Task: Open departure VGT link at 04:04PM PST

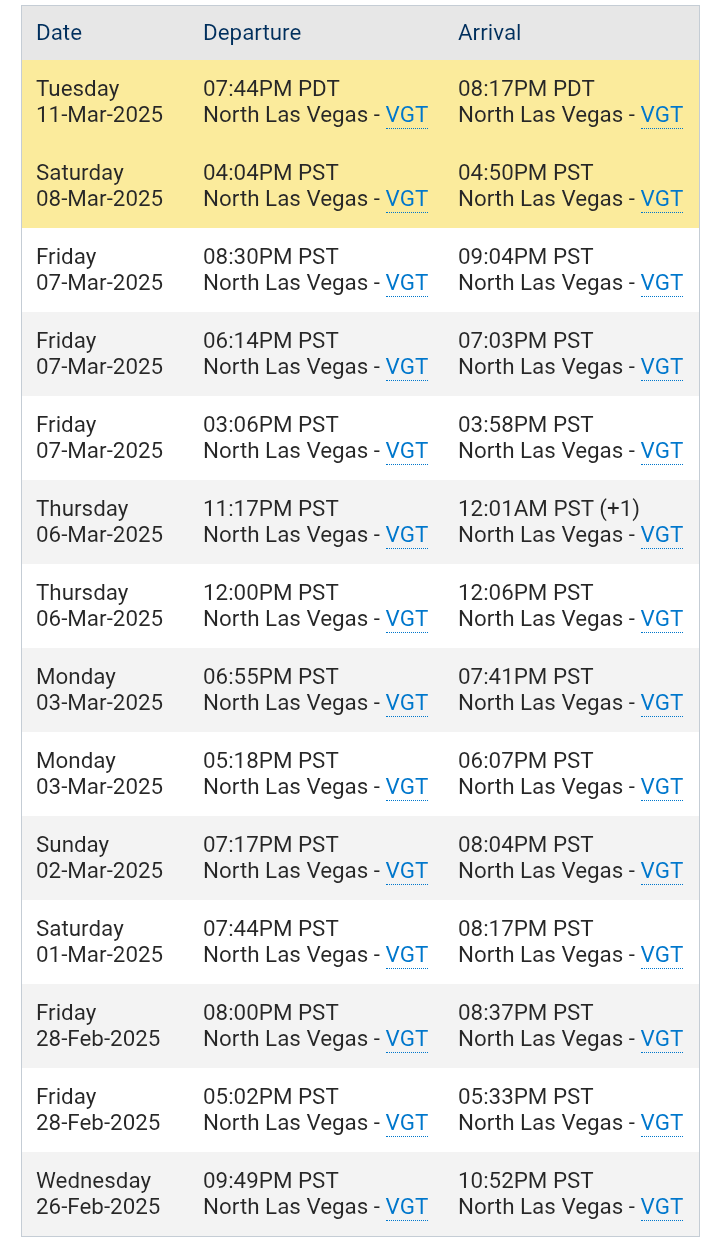Action: [x=406, y=199]
